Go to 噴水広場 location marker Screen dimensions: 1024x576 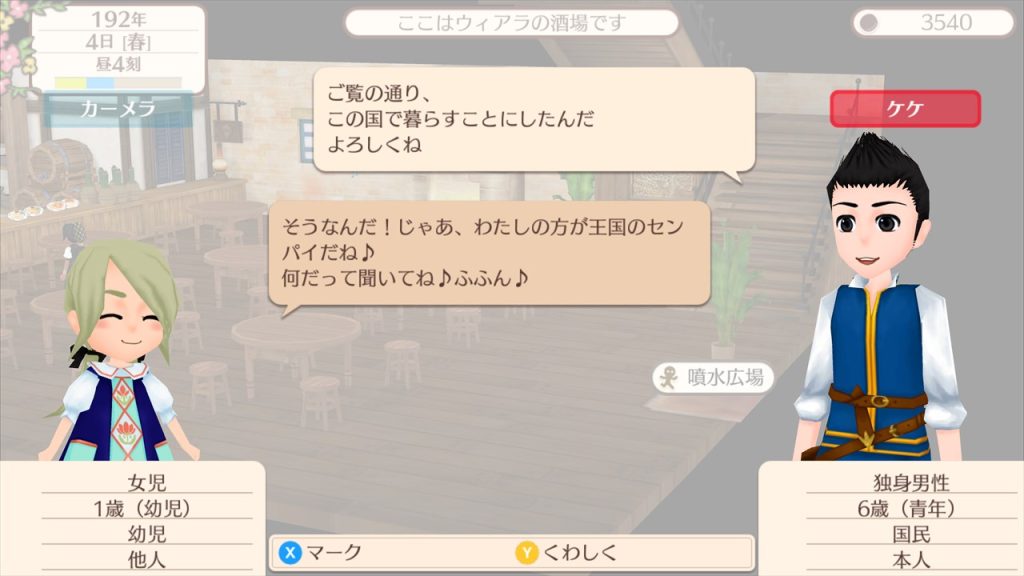pyautogui.click(x=712, y=377)
